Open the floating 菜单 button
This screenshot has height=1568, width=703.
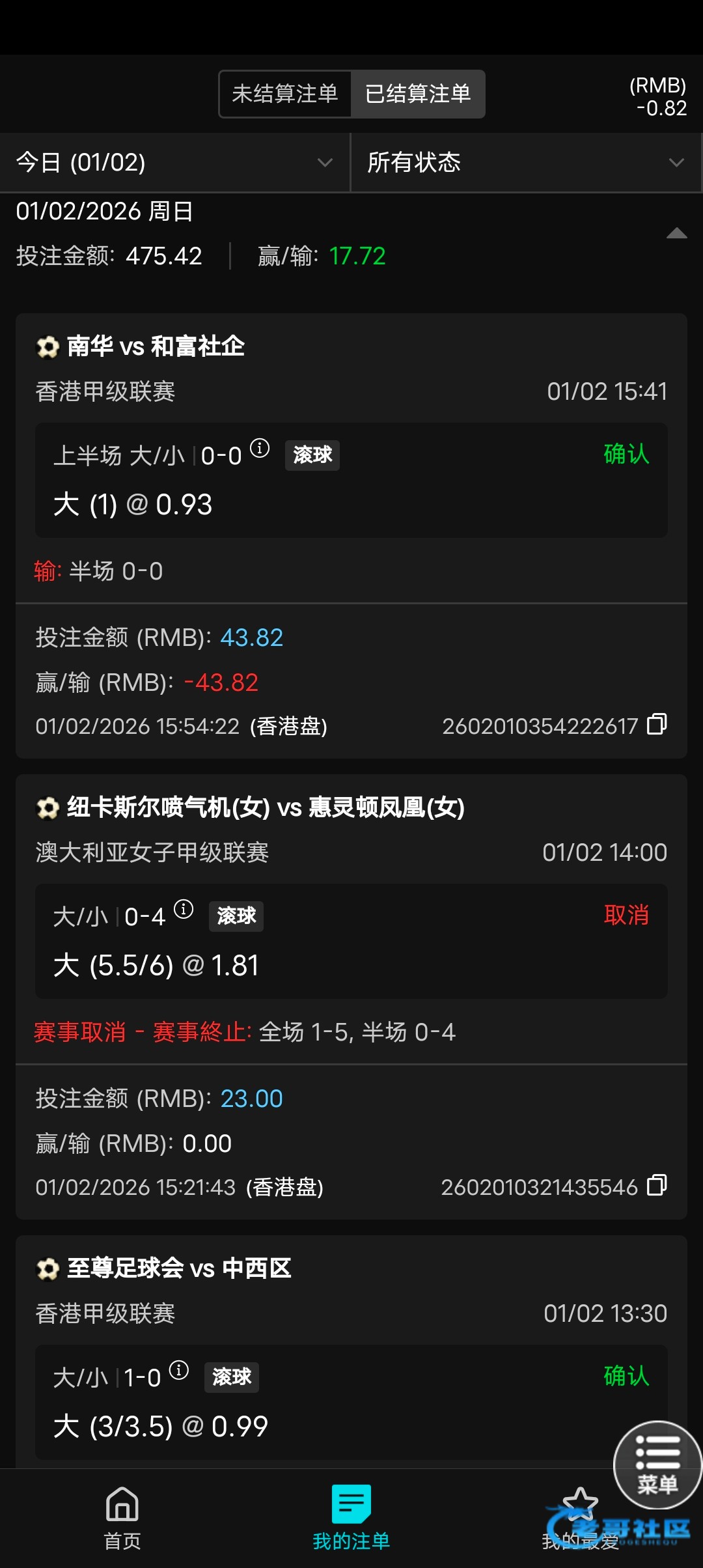(657, 1464)
